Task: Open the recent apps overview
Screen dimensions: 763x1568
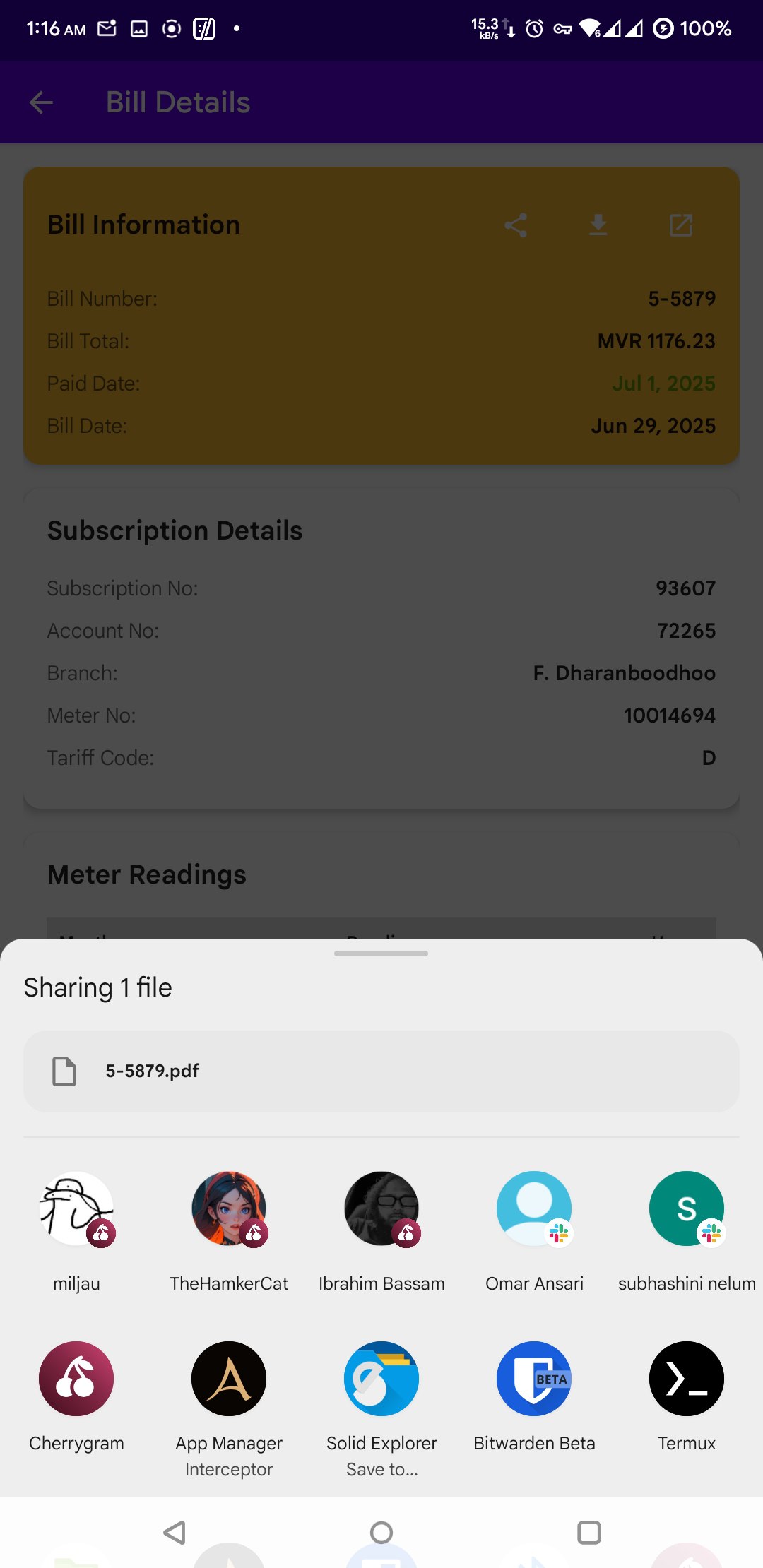Action: point(589,1532)
